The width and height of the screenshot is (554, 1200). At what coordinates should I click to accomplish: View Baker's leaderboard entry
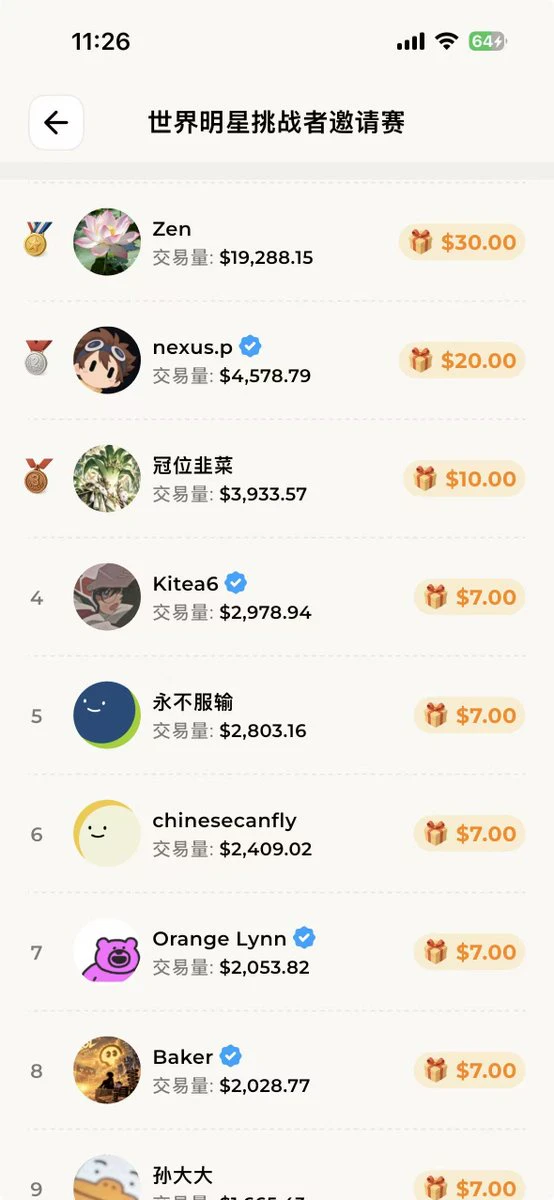(x=277, y=1070)
